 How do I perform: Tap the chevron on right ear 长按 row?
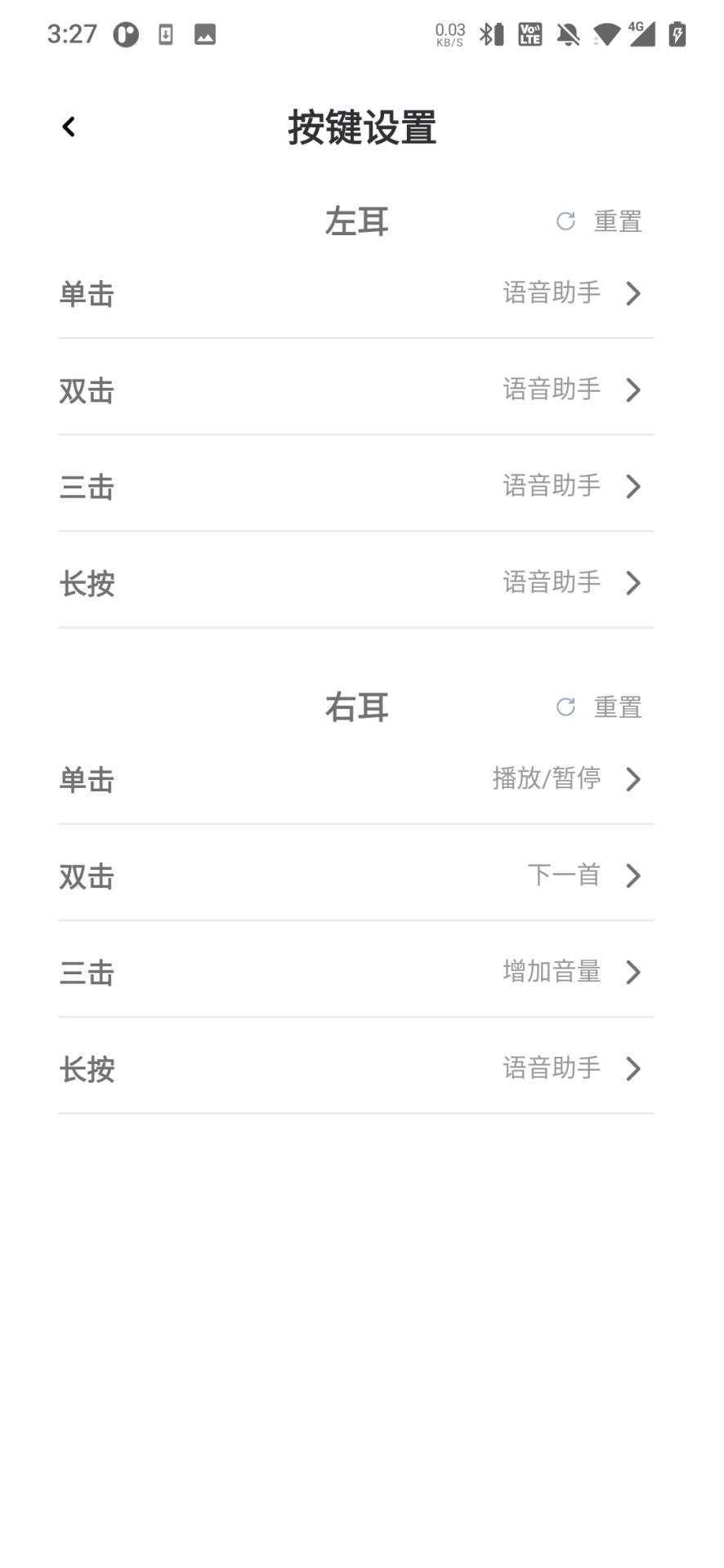point(633,1069)
